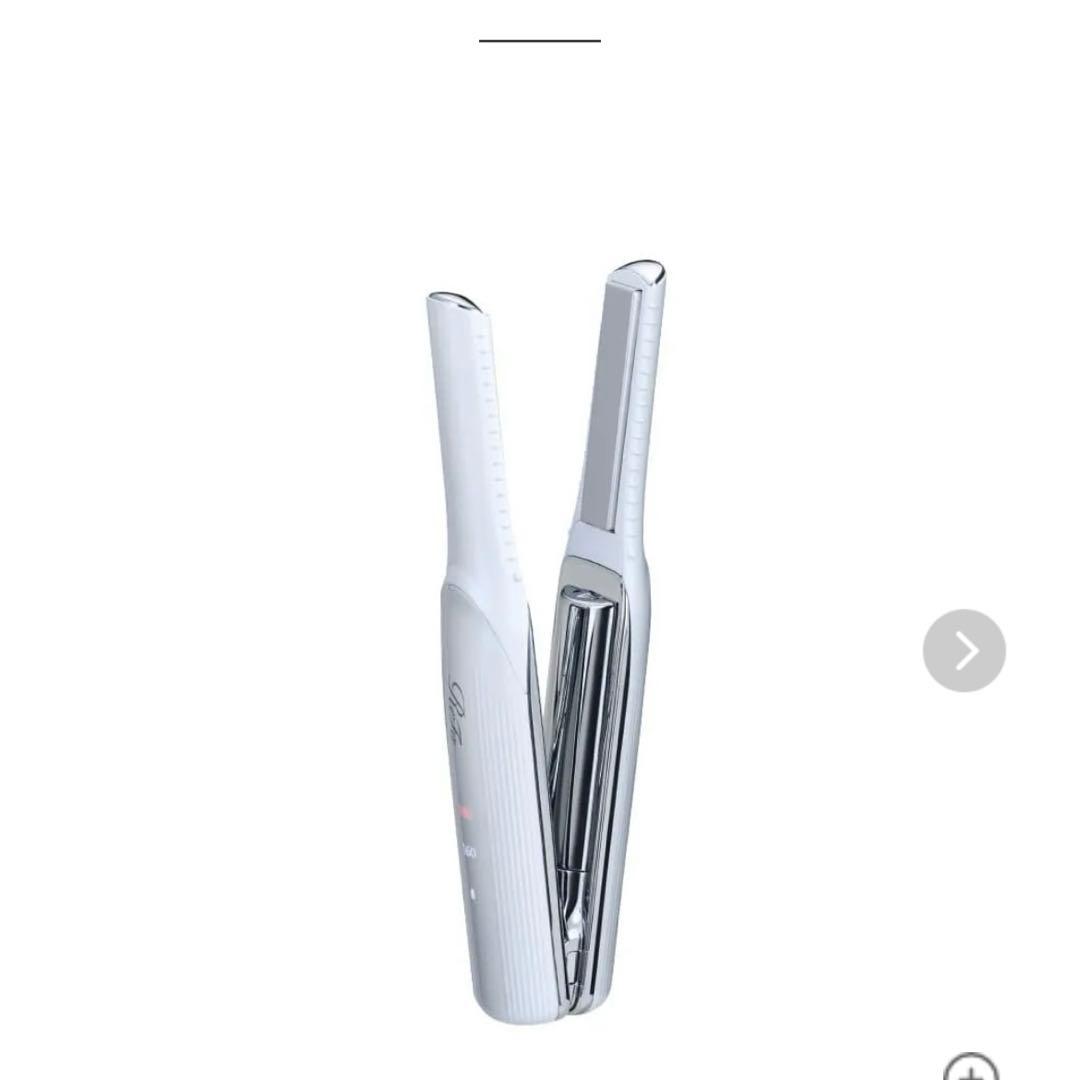The image size is (1080, 1080).
Task: Zoom in with the plus magnifier icon
Action: (x=971, y=1067)
